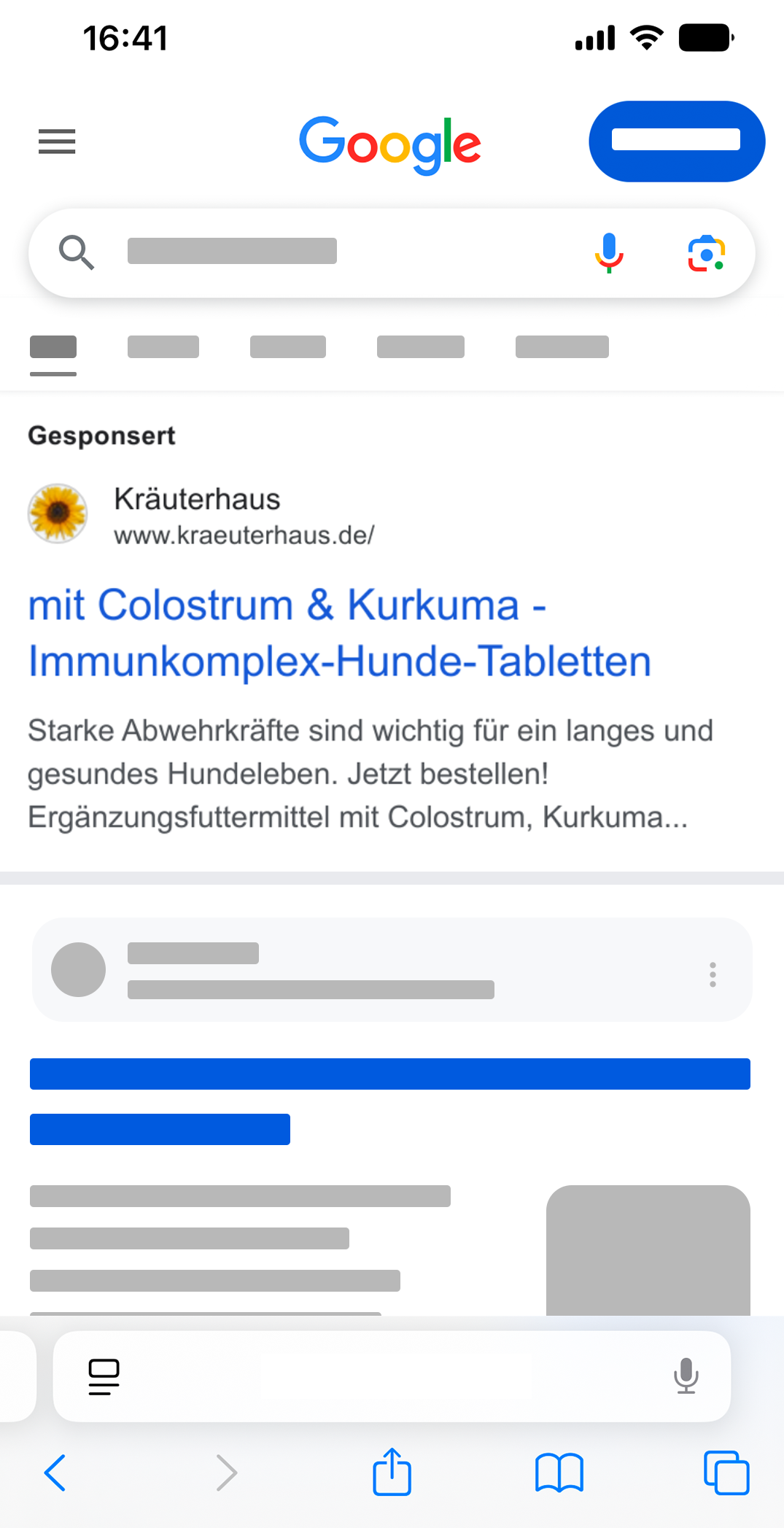
Task: Open three-dot options on the result card
Action: 713,974
